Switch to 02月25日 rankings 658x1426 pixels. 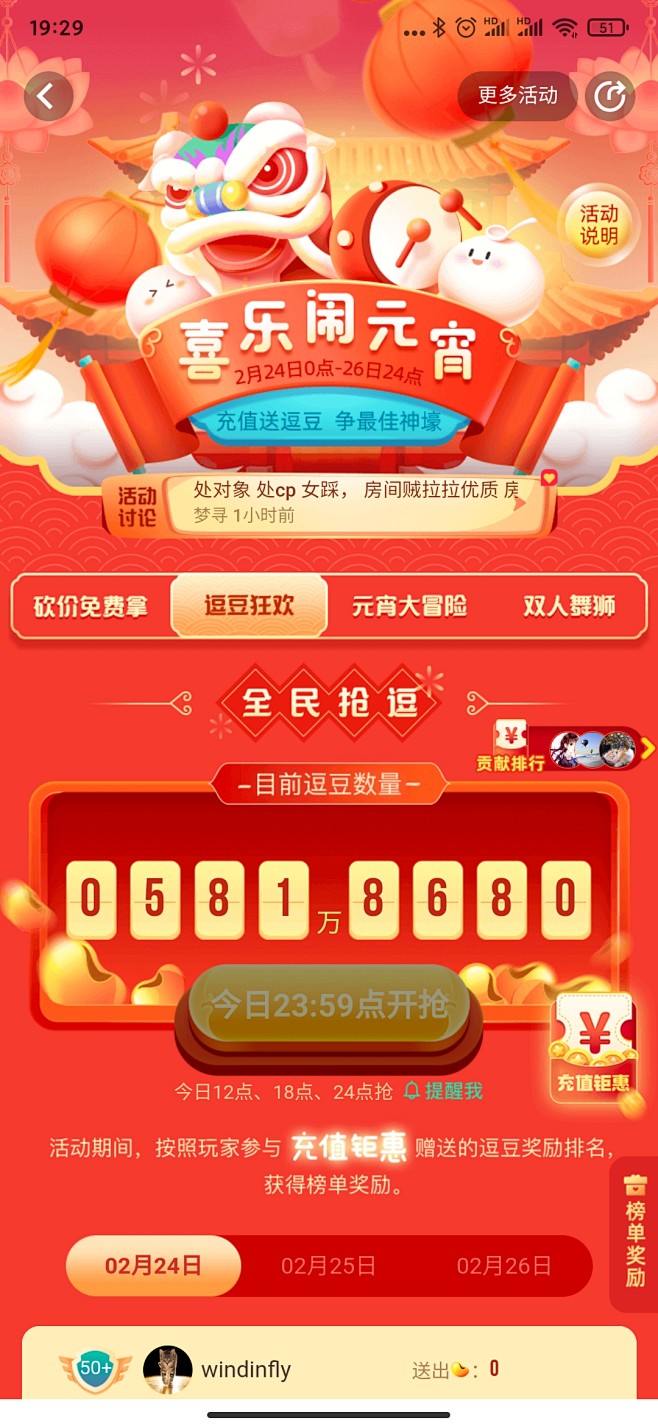point(328,1266)
